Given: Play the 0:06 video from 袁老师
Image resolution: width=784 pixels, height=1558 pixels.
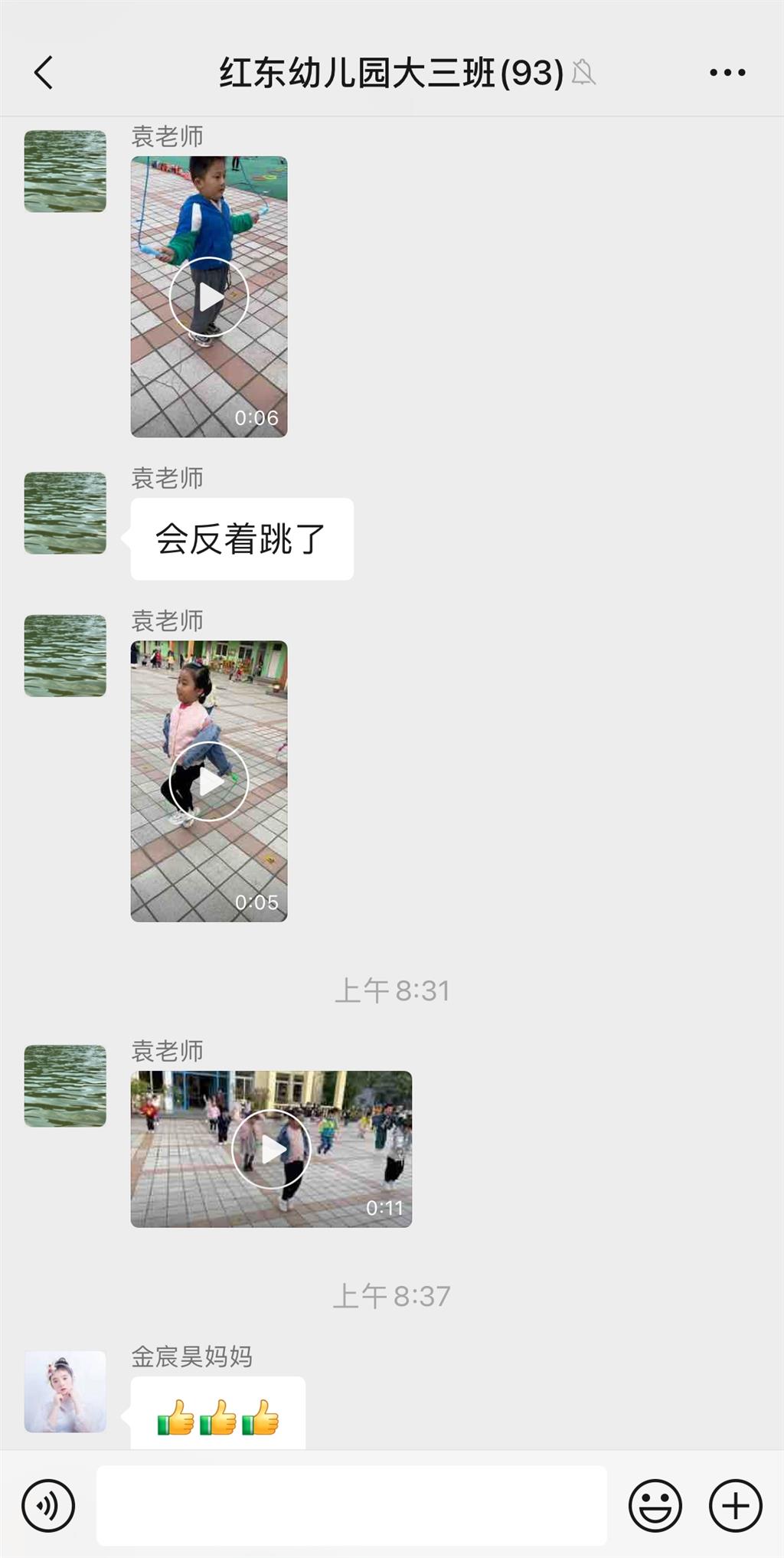Looking at the screenshot, I should pyautogui.click(x=209, y=297).
